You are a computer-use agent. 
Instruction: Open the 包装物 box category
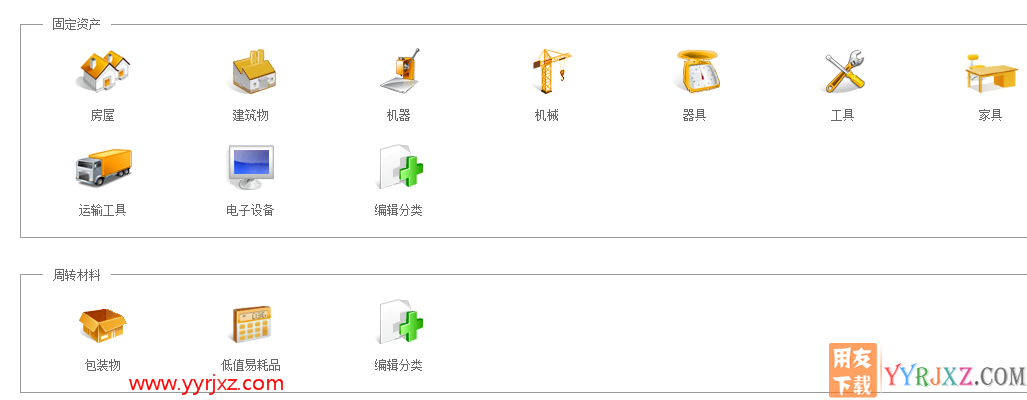(103, 324)
